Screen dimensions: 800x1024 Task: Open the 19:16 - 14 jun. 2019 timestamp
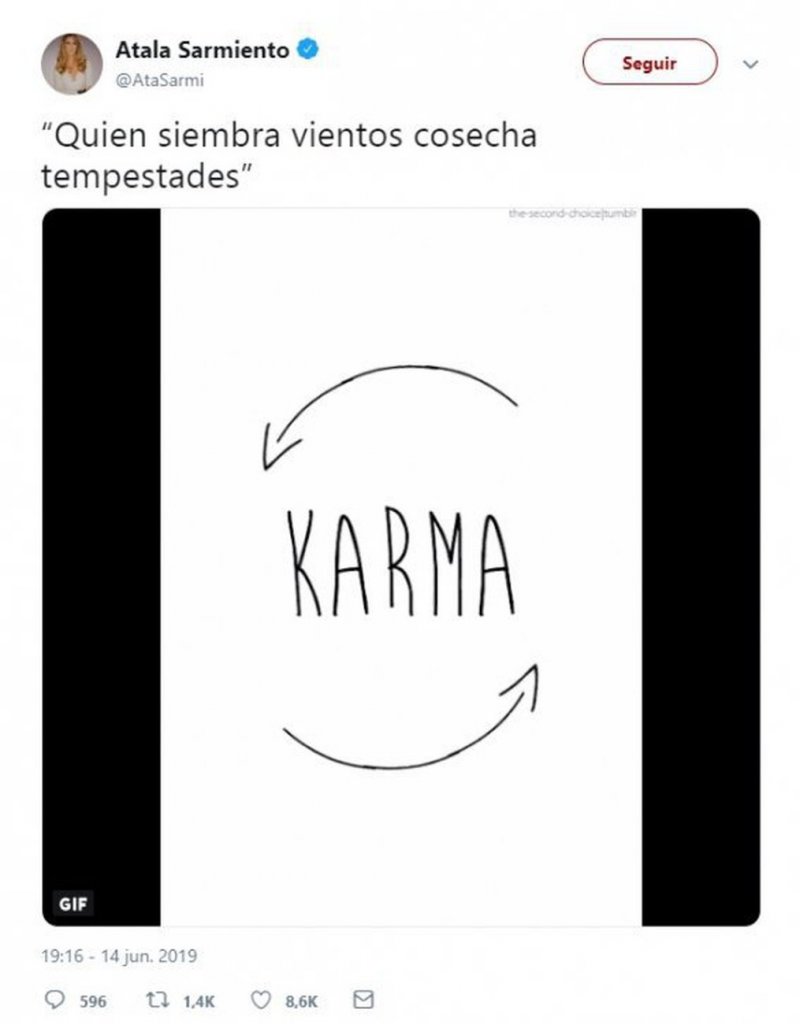119,956
